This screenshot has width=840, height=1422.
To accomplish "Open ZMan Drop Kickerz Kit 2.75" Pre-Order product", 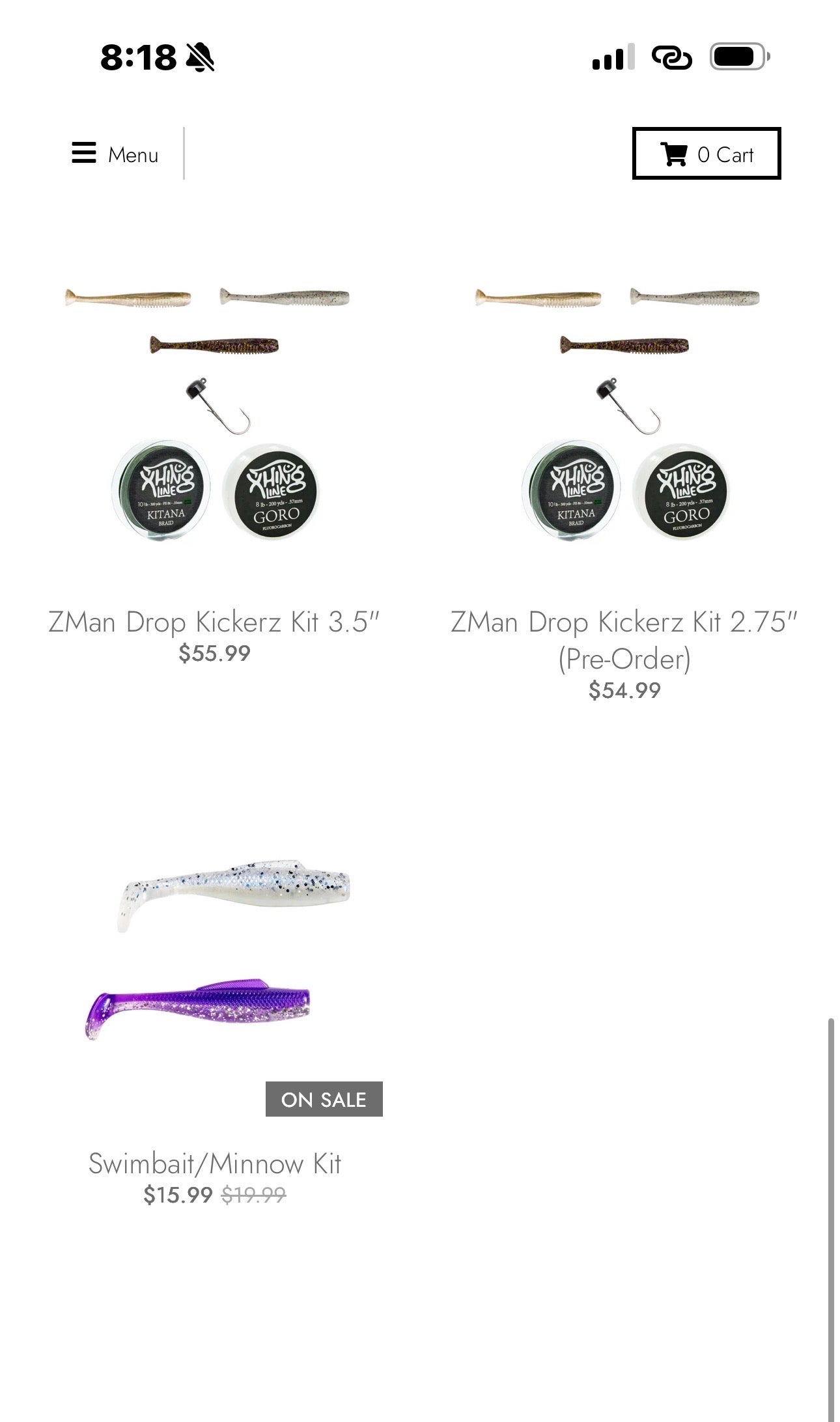I will tap(624, 639).
